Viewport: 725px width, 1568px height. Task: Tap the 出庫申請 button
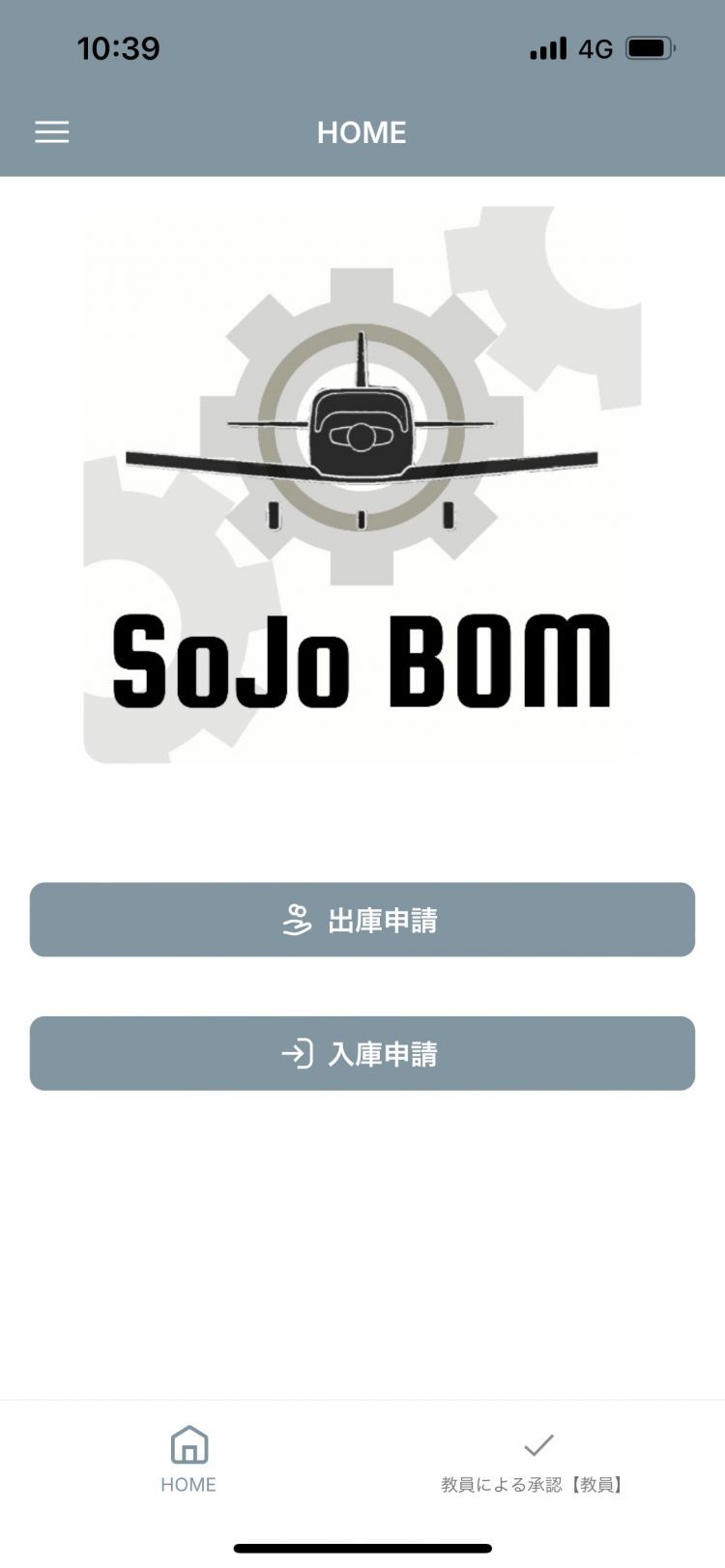click(x=362, y=920)
